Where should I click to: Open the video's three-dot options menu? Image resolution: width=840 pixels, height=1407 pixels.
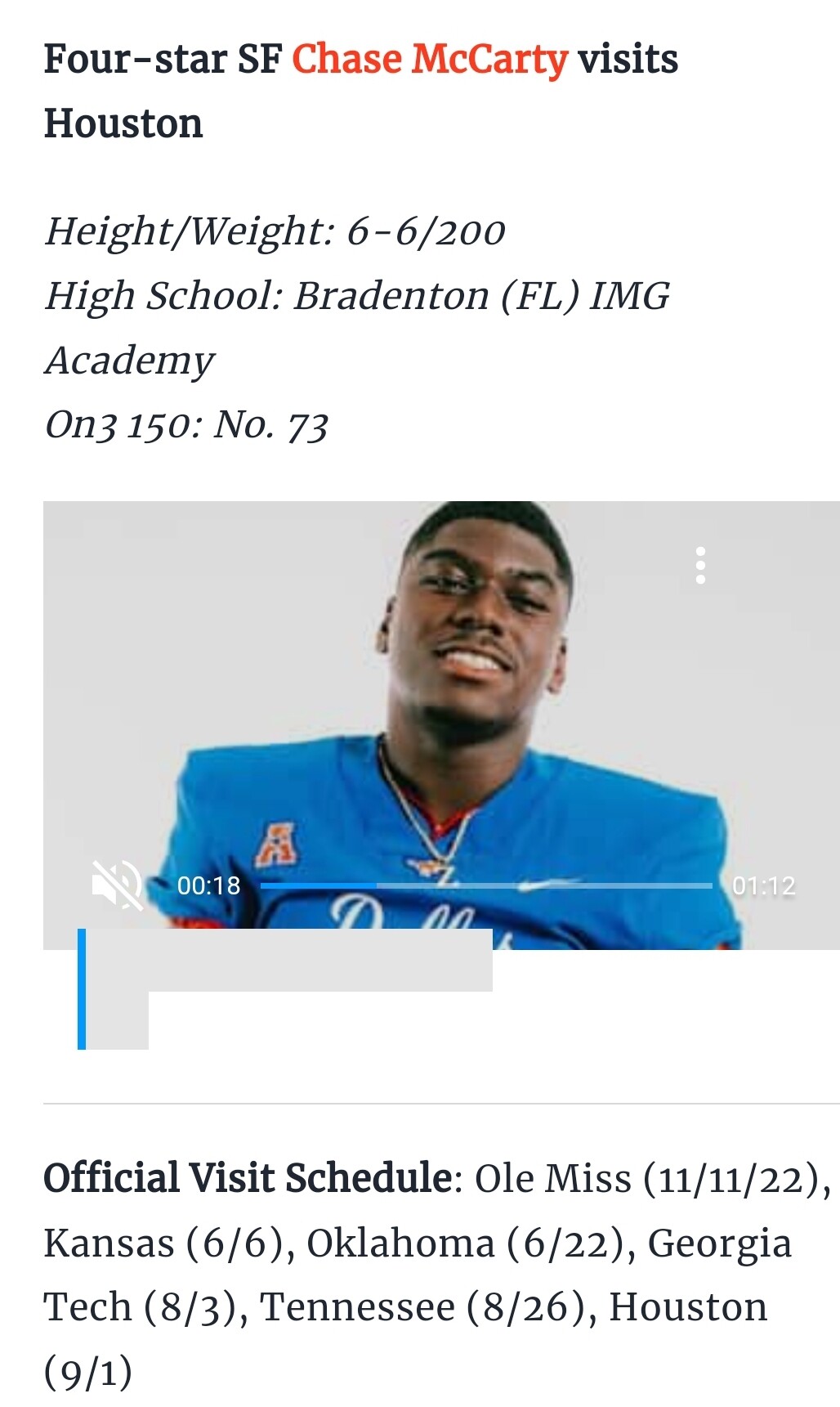(x=700, y=566)
